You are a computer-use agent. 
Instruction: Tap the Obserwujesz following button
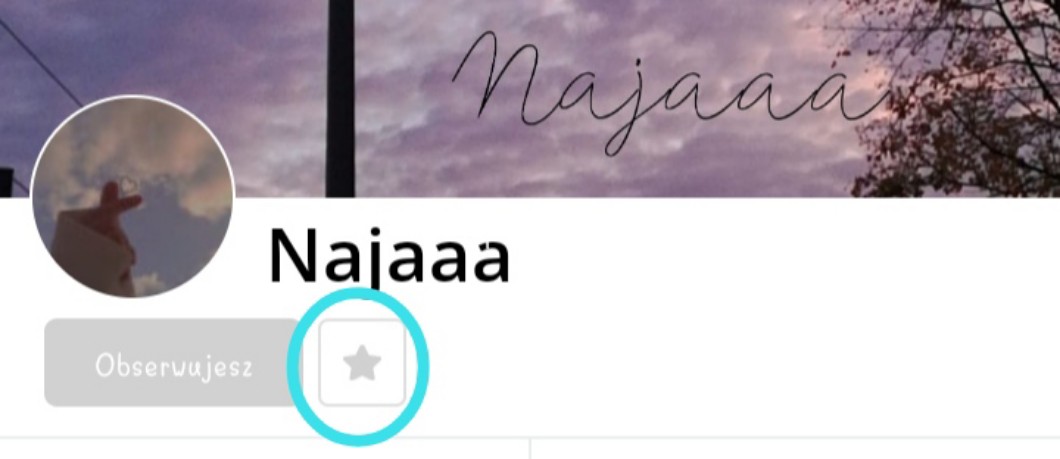172,364
